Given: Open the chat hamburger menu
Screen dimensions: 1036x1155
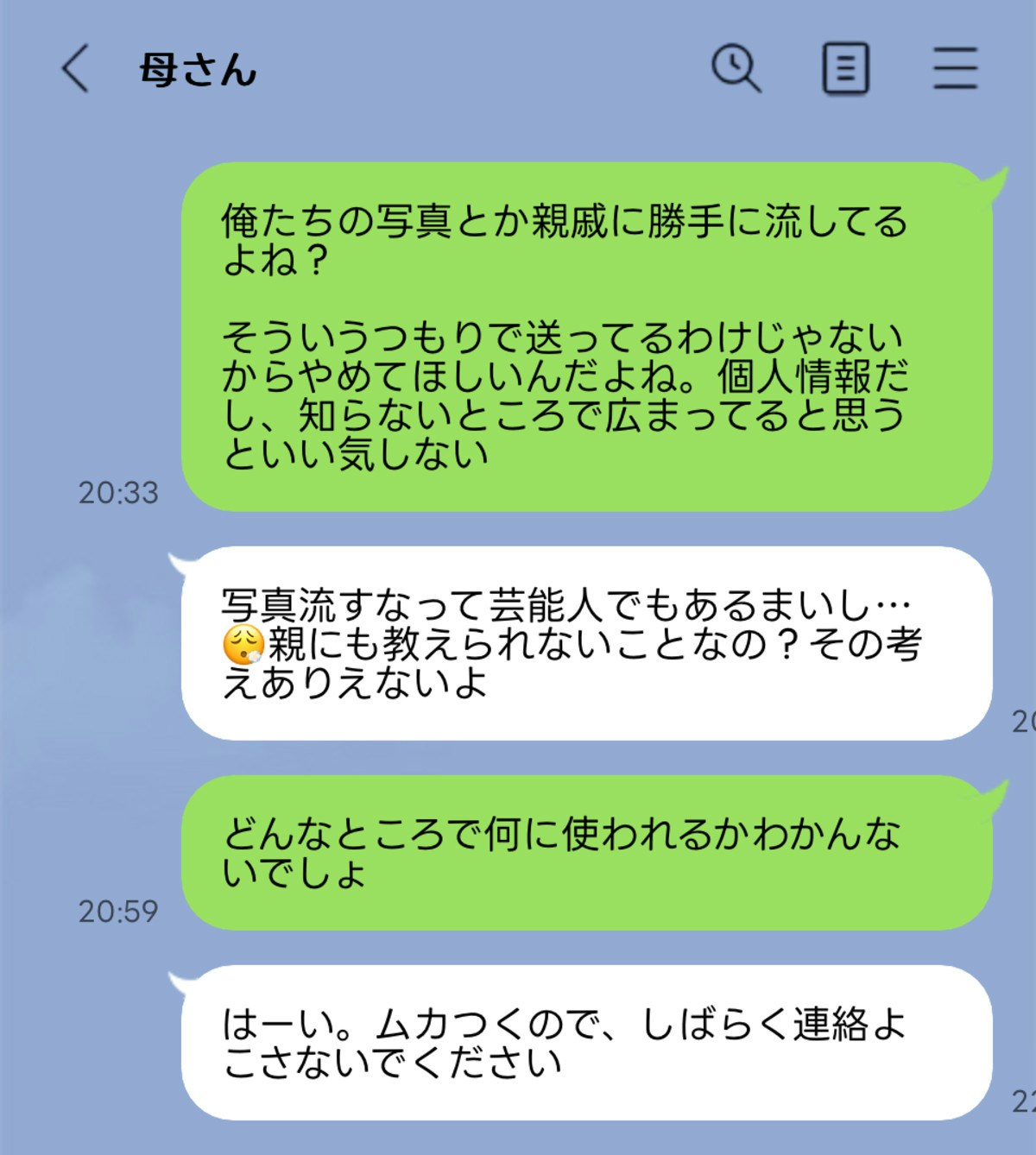Looking at the screenshot, I should [x=955, y=68].
